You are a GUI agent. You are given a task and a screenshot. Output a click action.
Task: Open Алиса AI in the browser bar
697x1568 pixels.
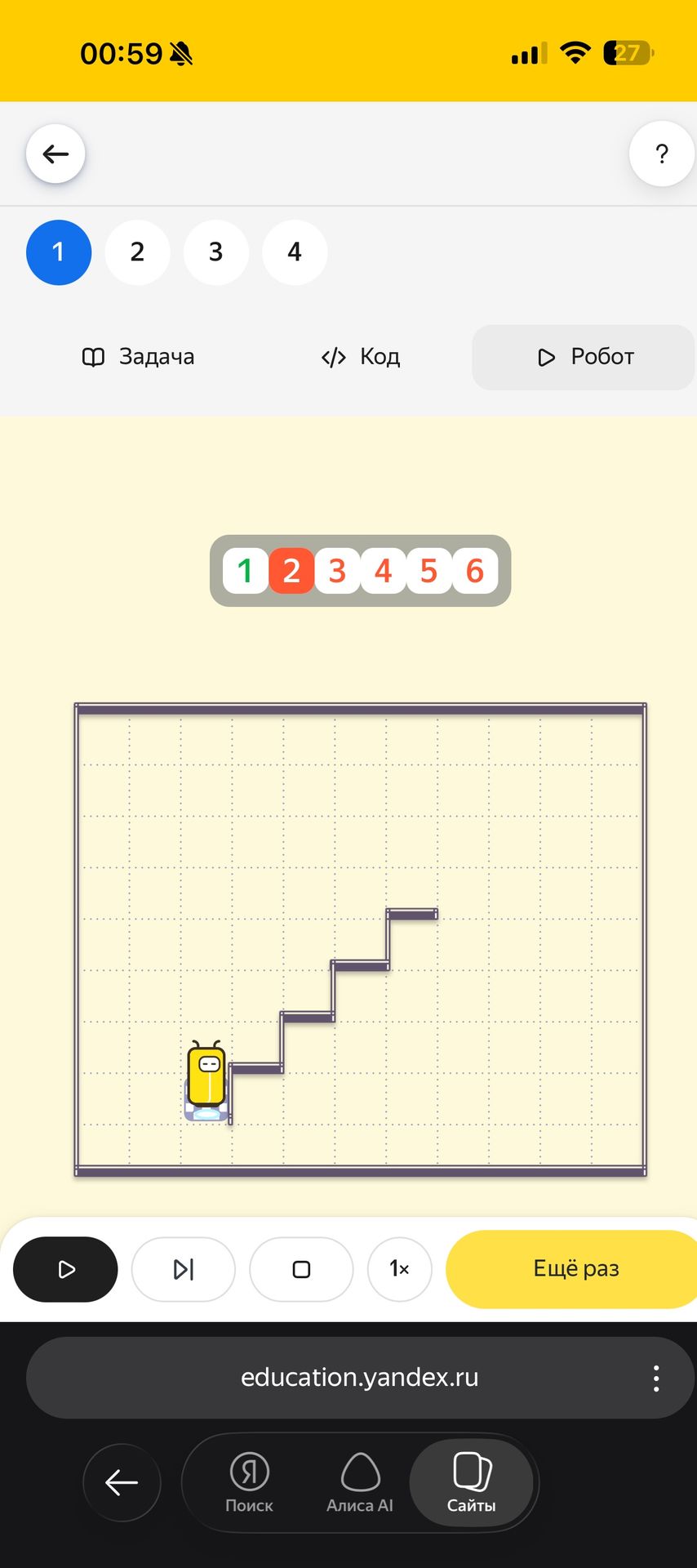pyautogui.click(x=360, y=1483)
